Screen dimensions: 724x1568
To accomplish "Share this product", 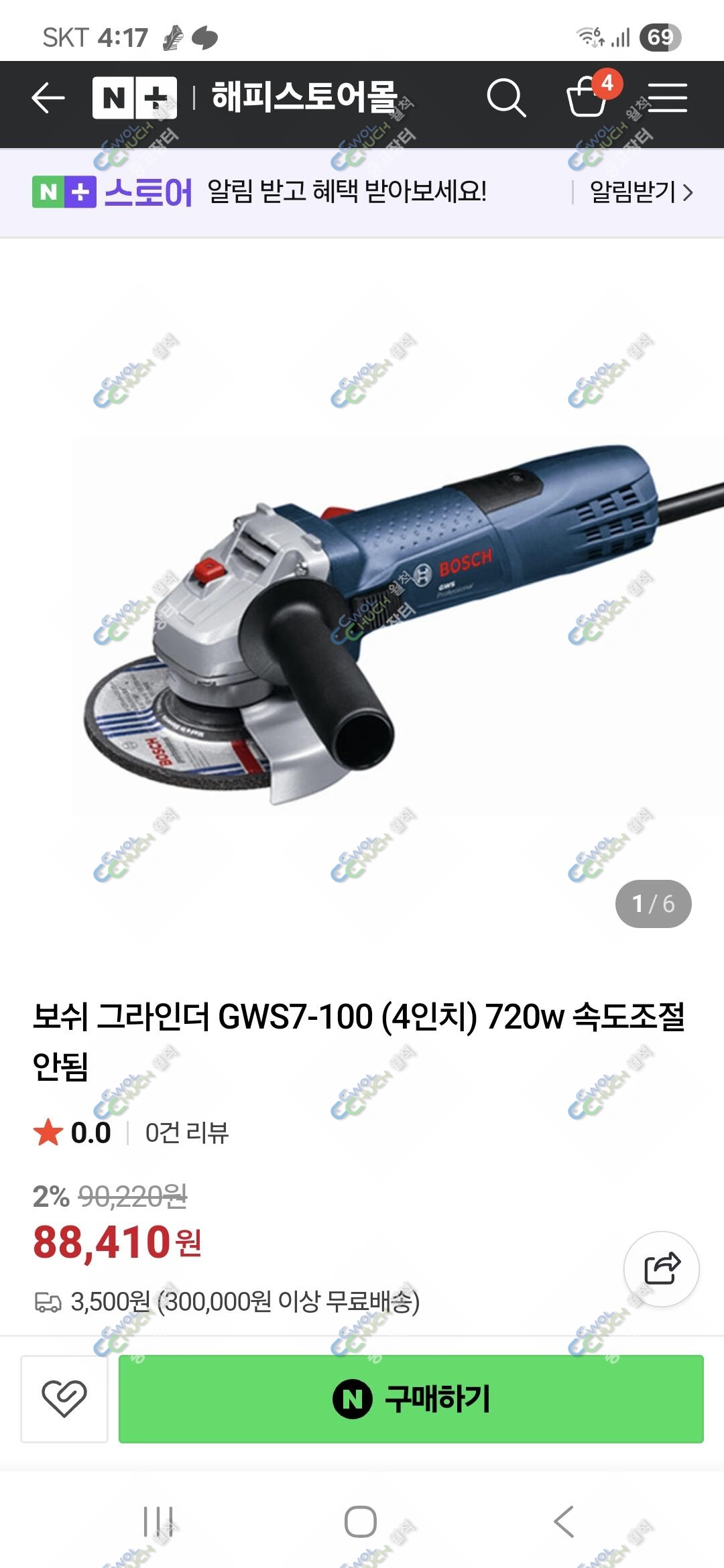I will pyautogui.click(x=662, y=1268).
